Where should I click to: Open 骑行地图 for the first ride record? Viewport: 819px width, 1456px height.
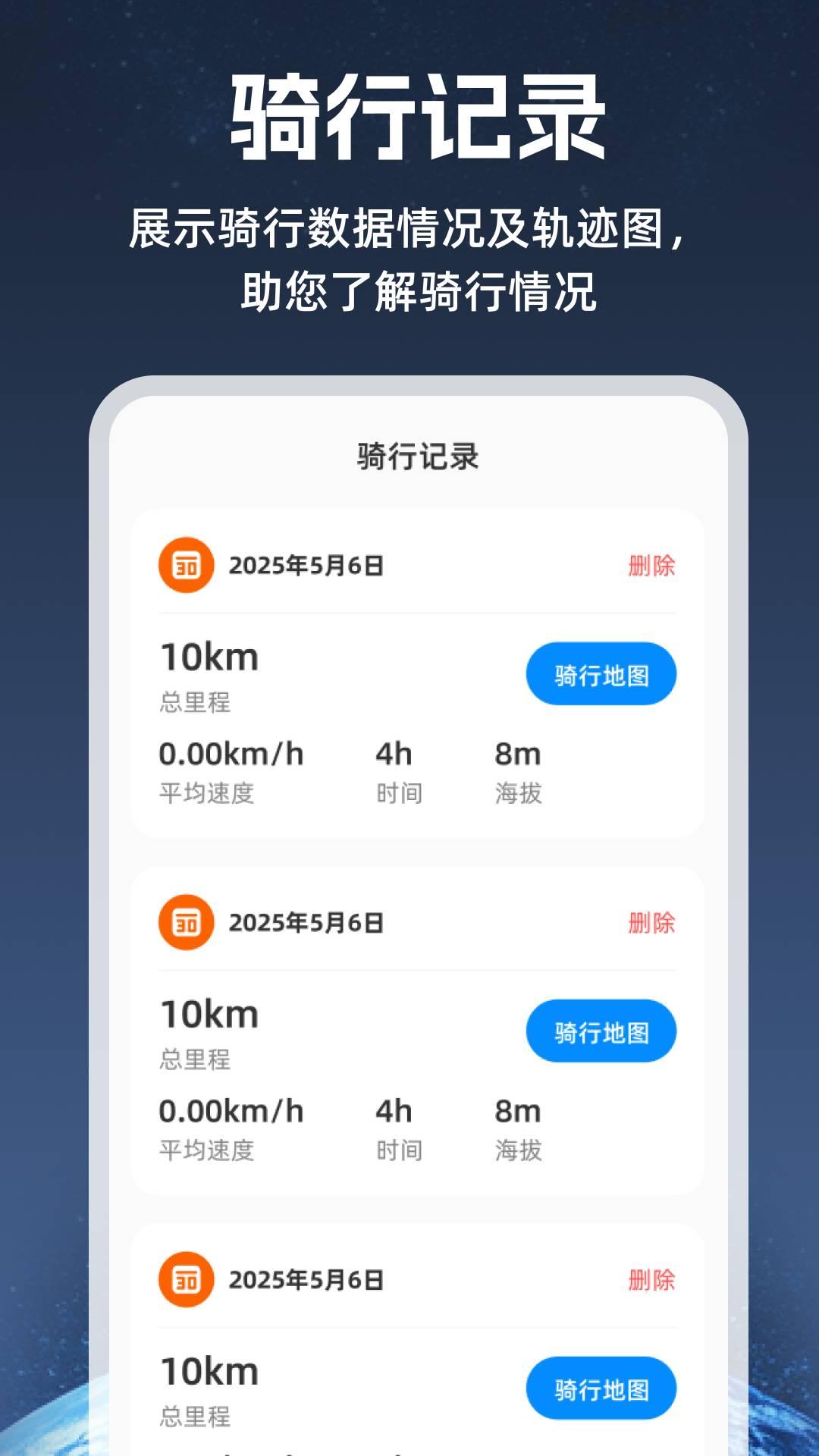coord(601,675)
